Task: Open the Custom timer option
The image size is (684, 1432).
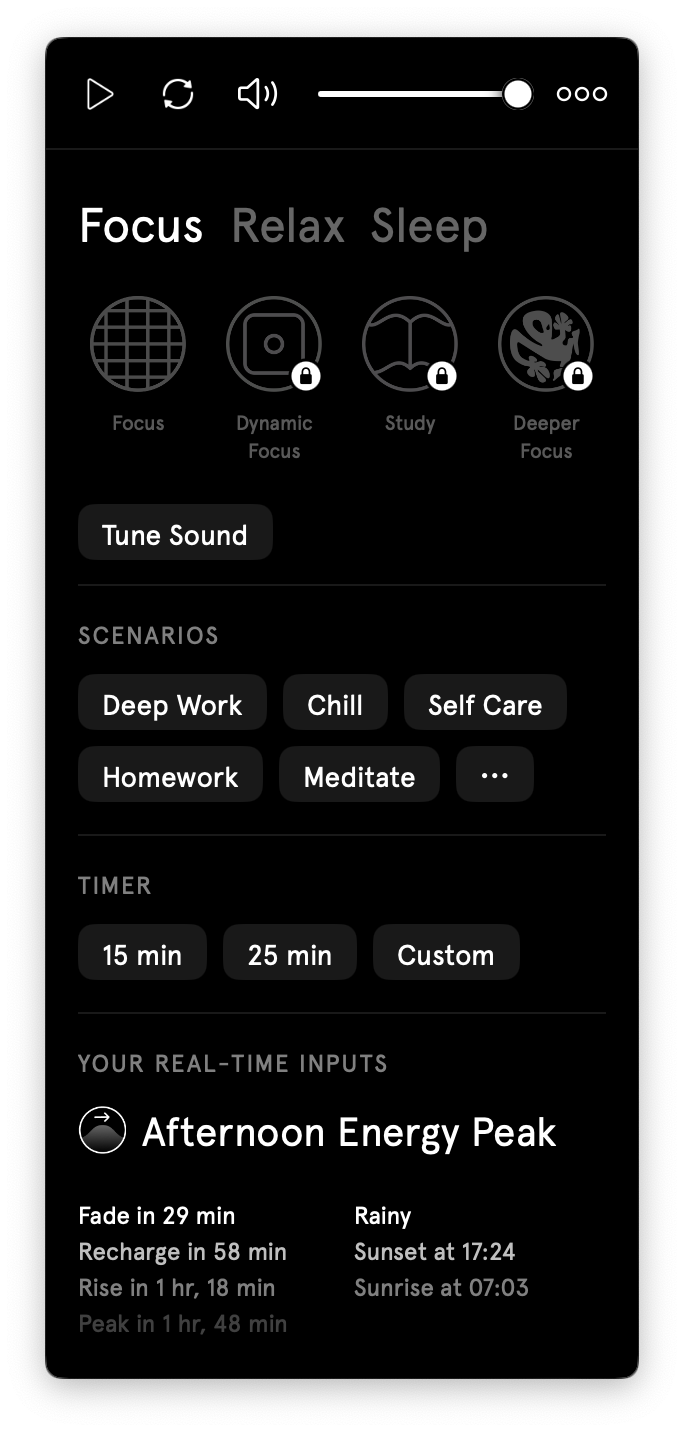Action: coord(446,953)
